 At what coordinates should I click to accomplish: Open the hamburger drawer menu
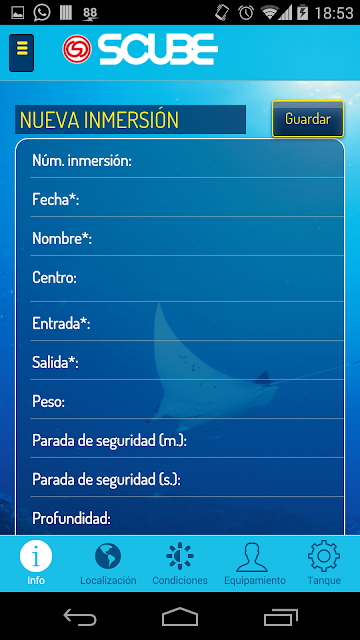21,53
